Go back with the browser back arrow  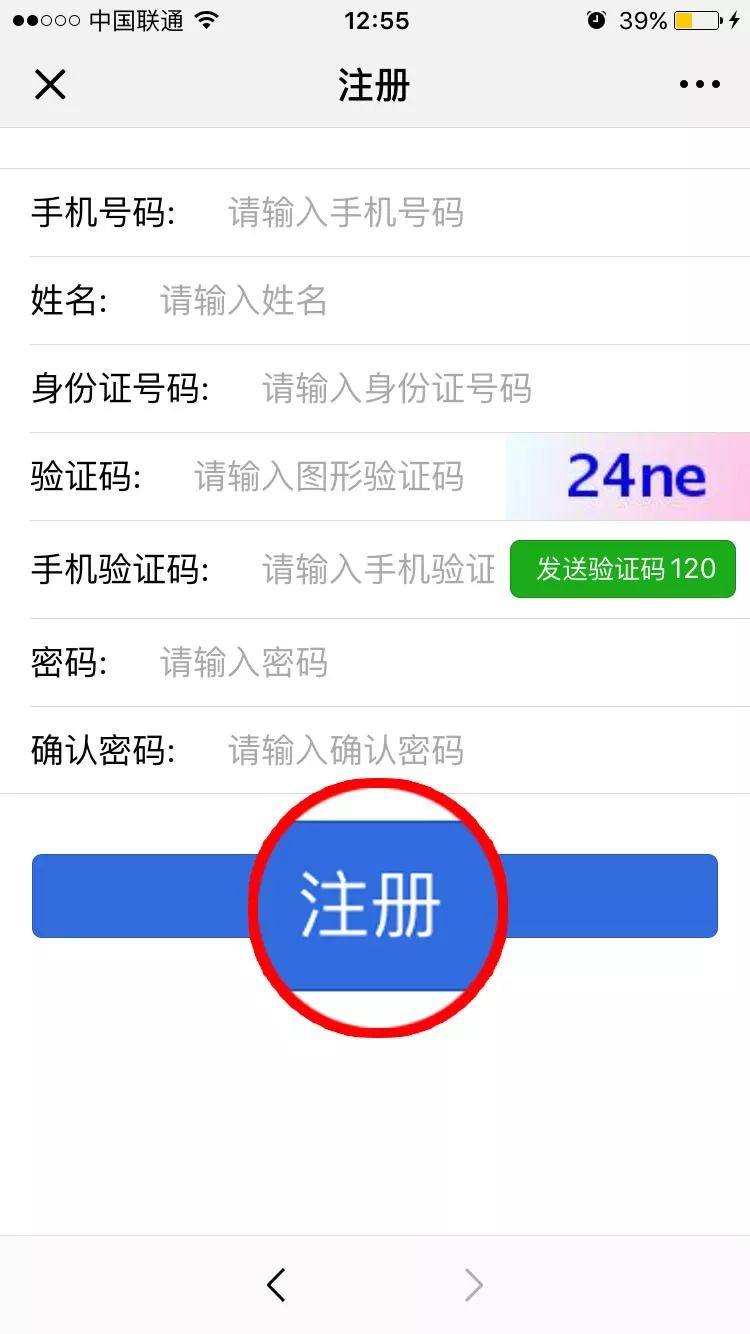(x=277, y=1285)
